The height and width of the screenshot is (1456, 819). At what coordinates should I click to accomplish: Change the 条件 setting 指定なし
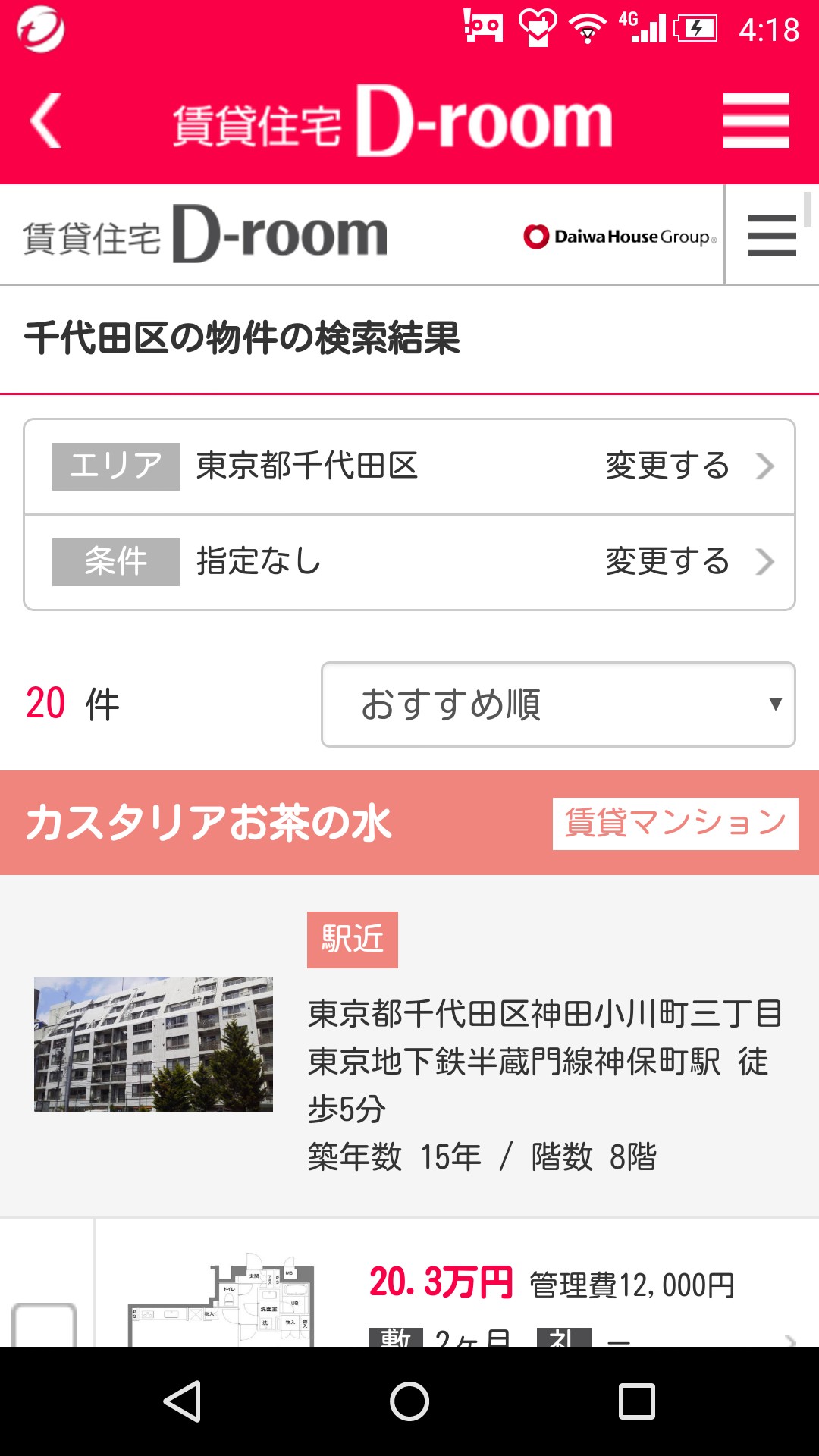coord(409,562)
